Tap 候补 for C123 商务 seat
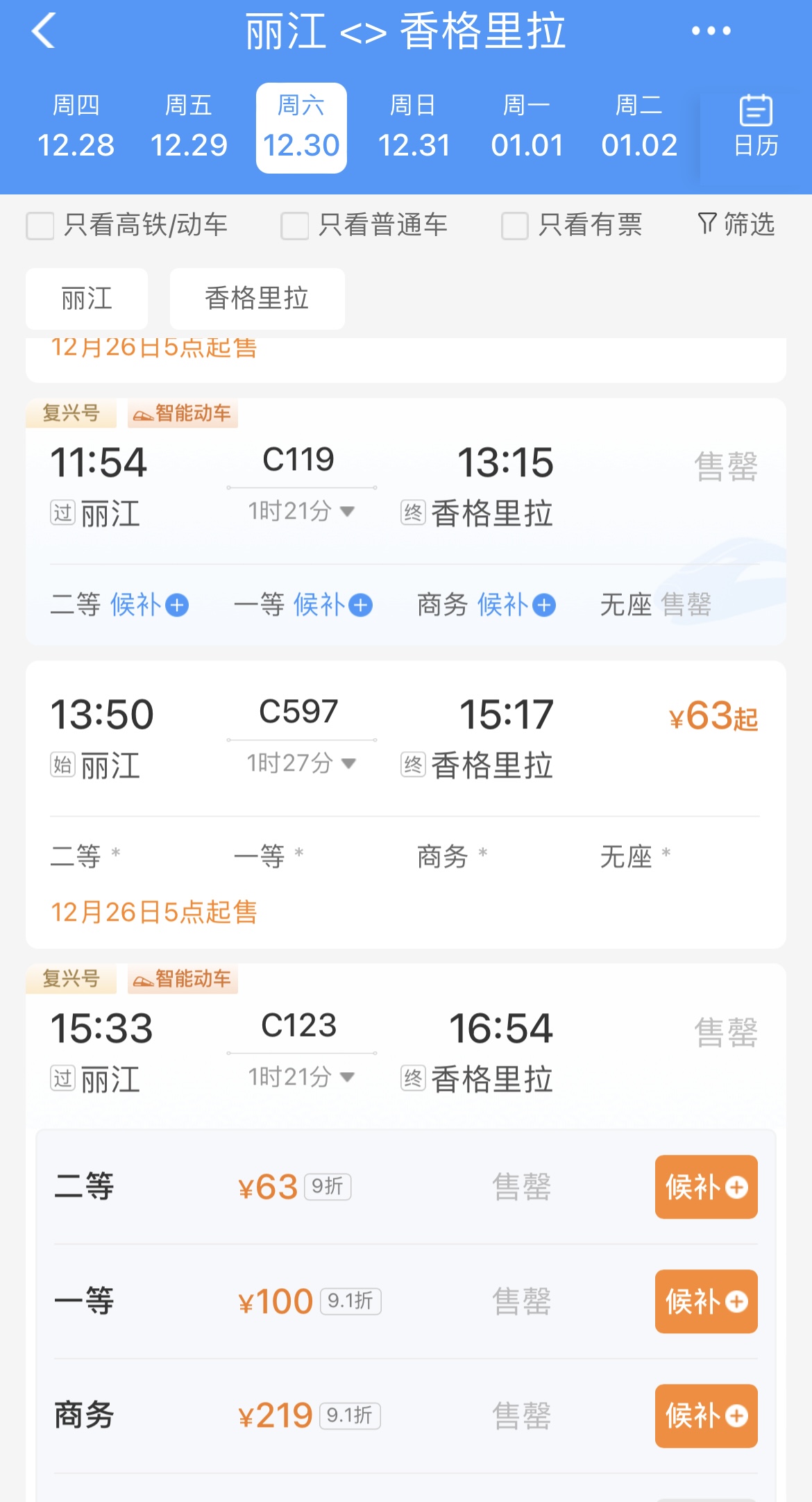This screenshot has width=812, height=1502. (706, 1416)
